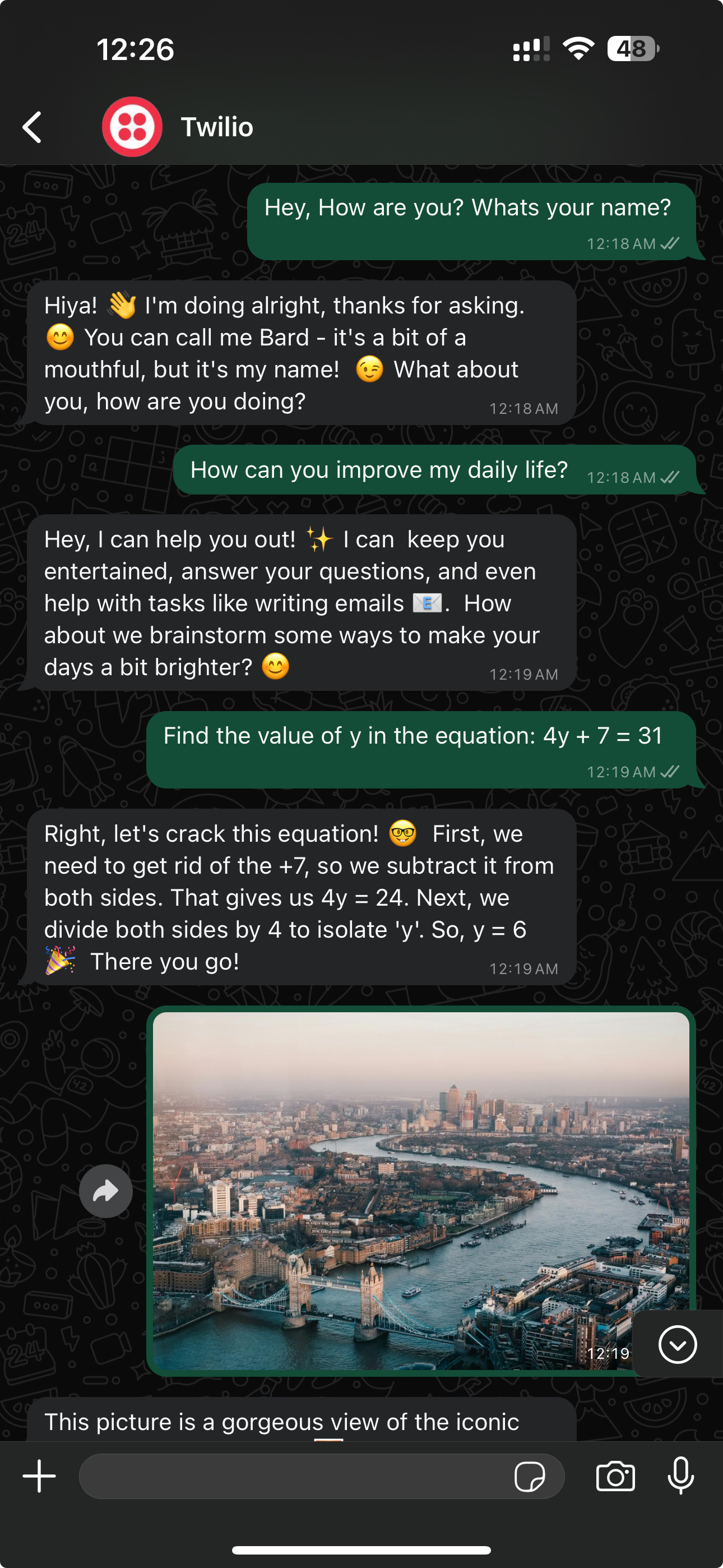Image resolution: width=723 pixels, height=1568 pixels.
Task: Jump to latest message with down arrow
Action: (x=676, y=1345)
